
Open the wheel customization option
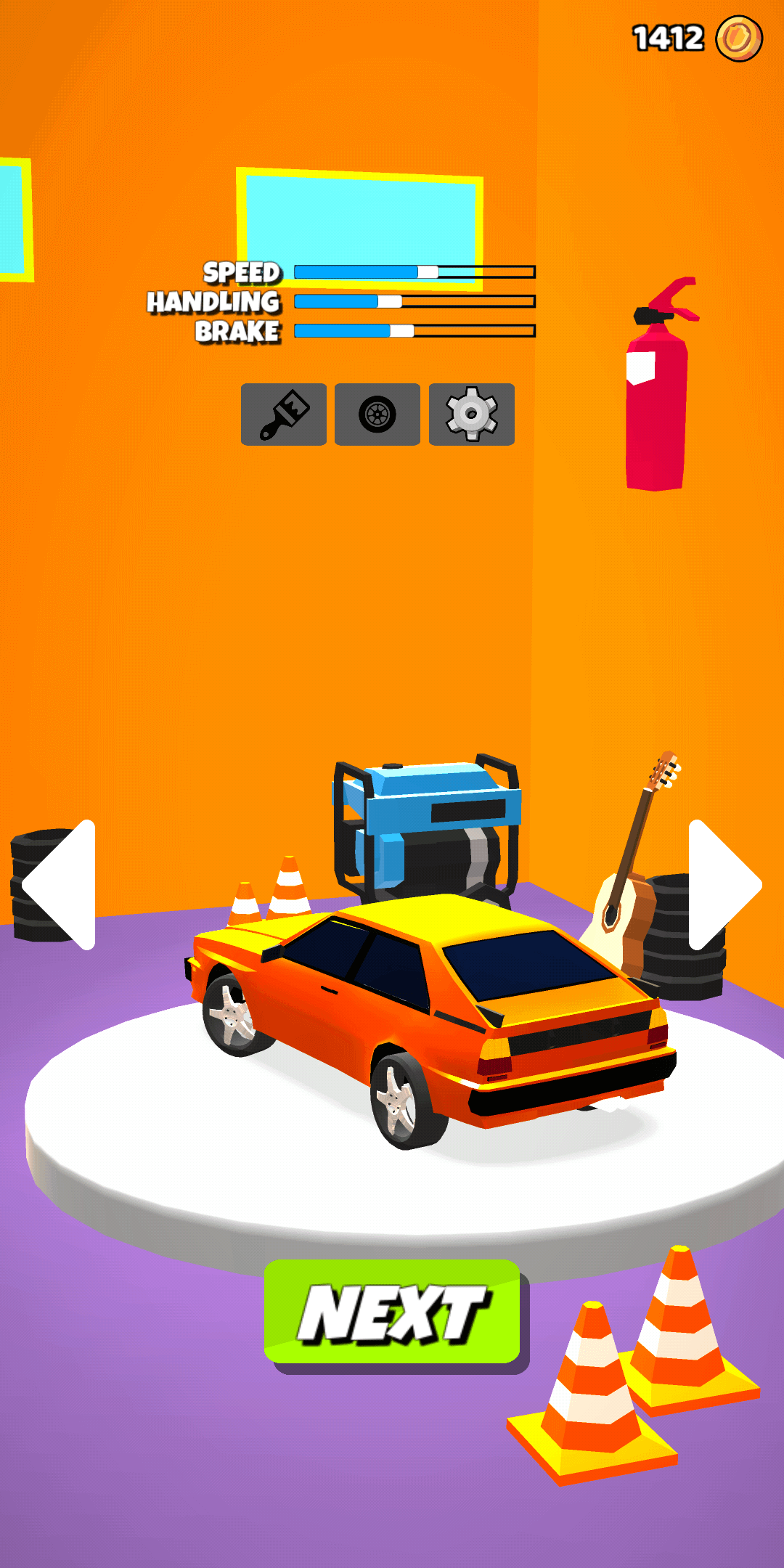click(x=377, y=415)
